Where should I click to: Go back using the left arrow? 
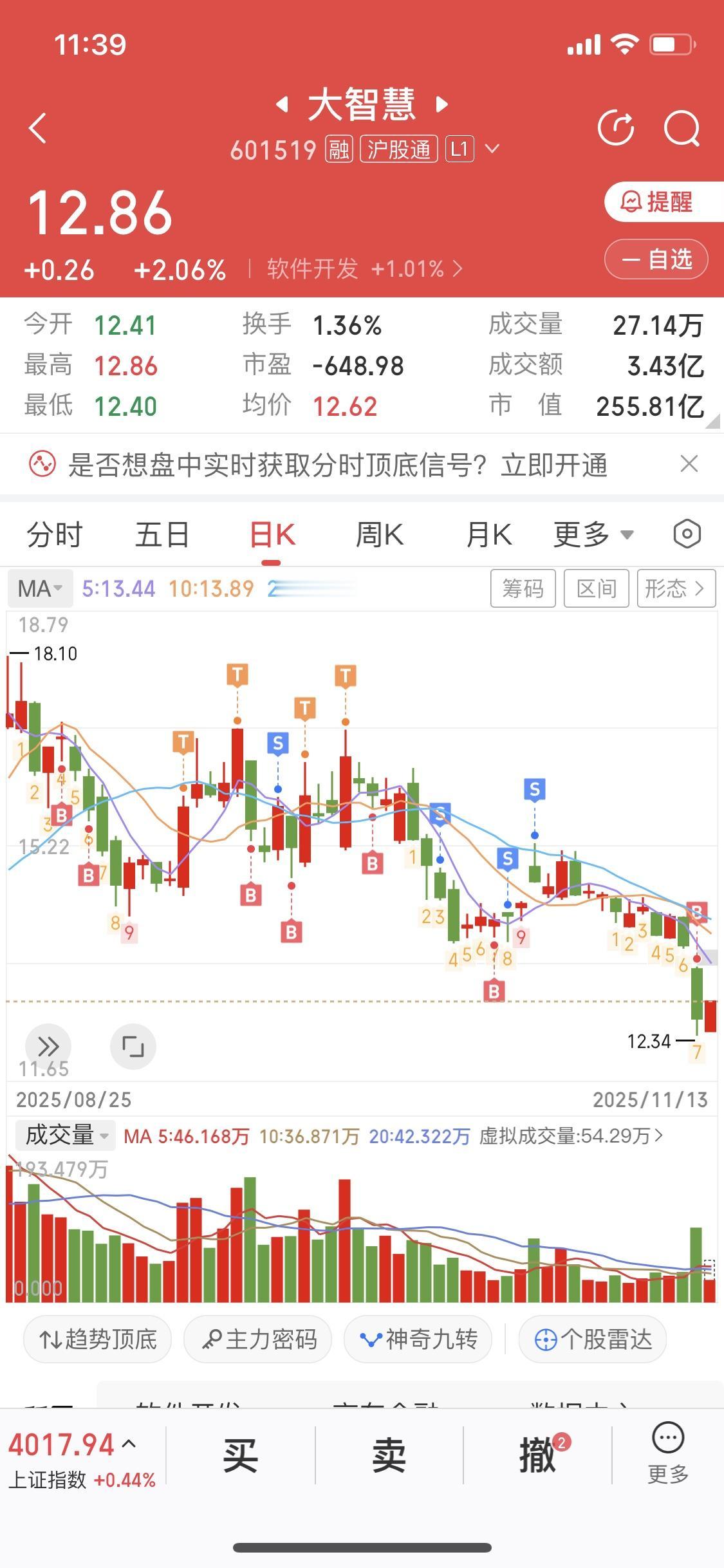point(37,128)
